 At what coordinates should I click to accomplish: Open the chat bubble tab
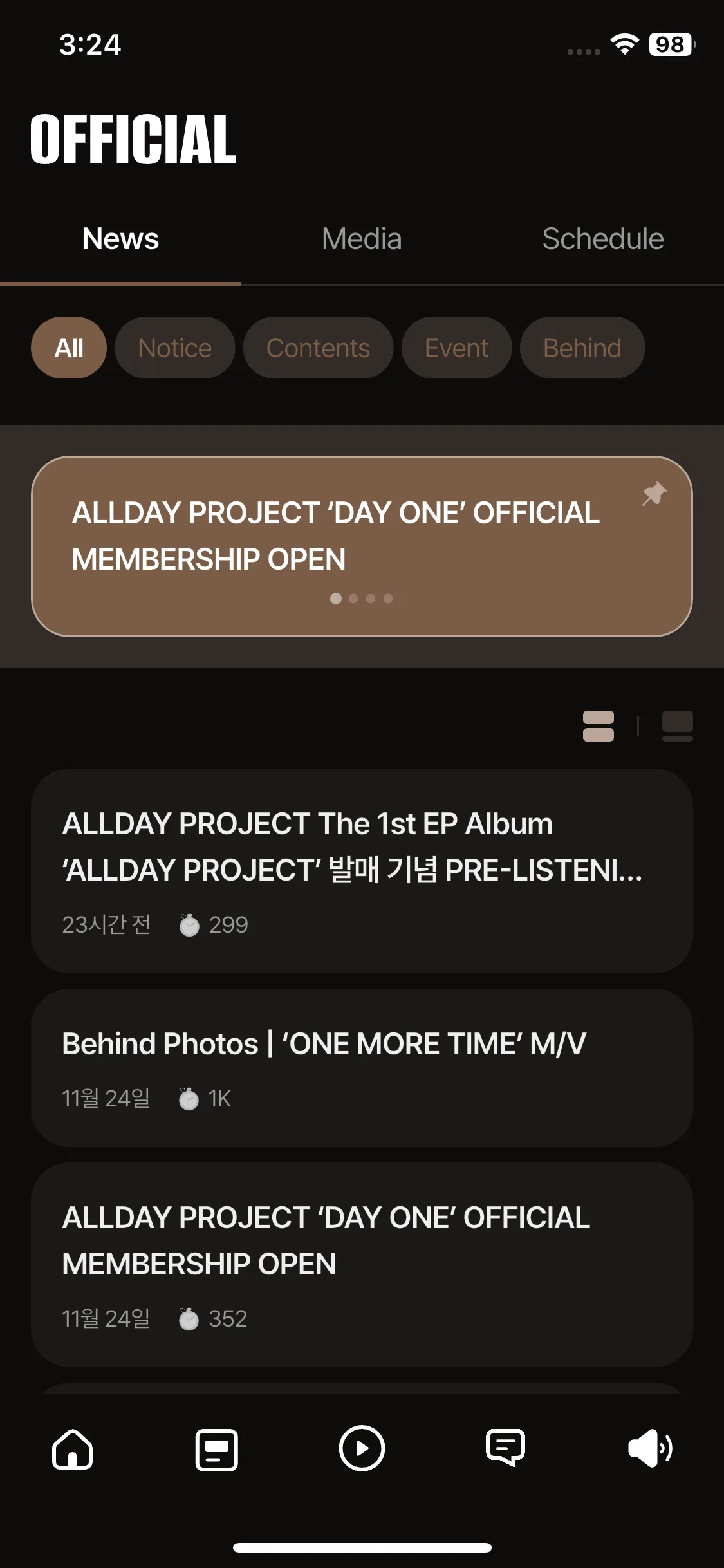coord(506,1449)
